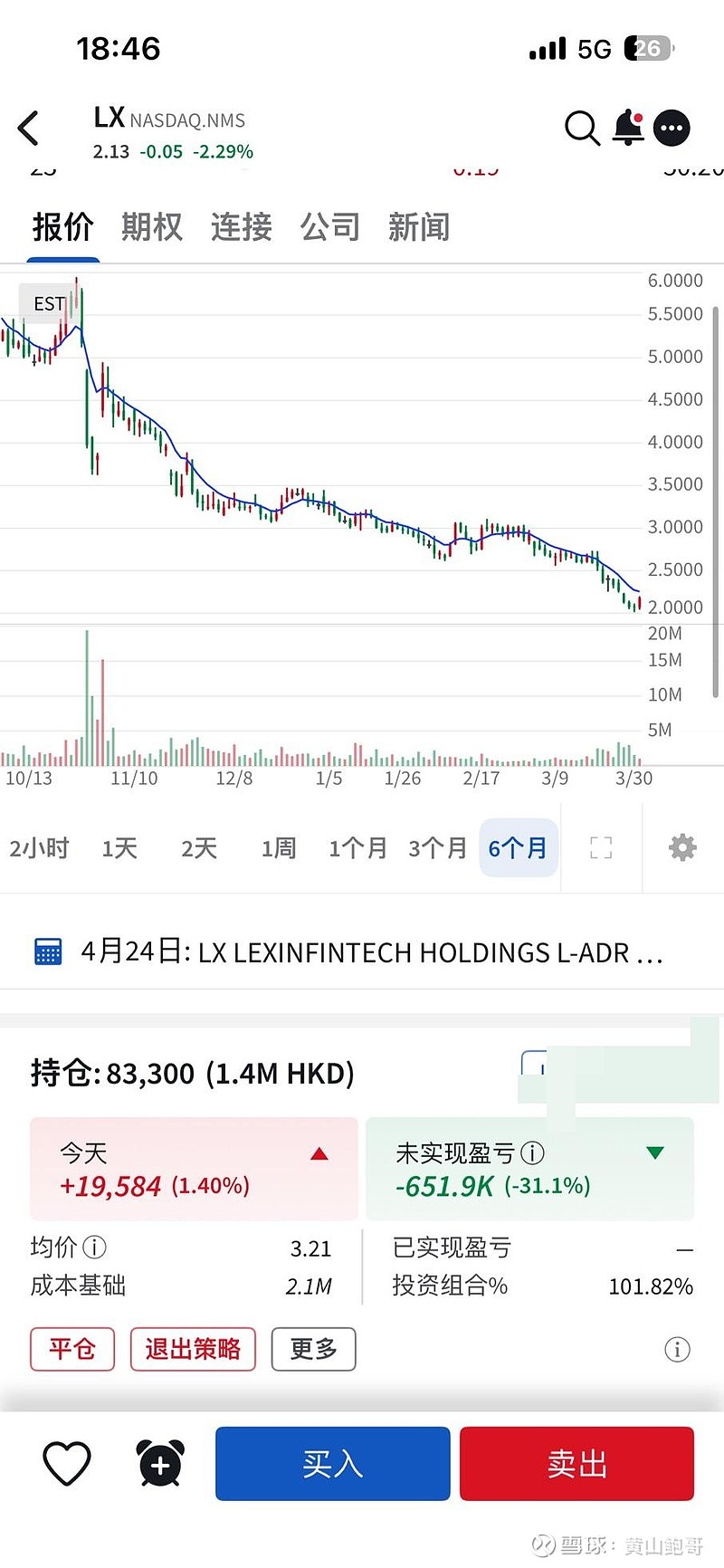
Task: Expand chart to fullscreen mode
Action: point(601,847)
